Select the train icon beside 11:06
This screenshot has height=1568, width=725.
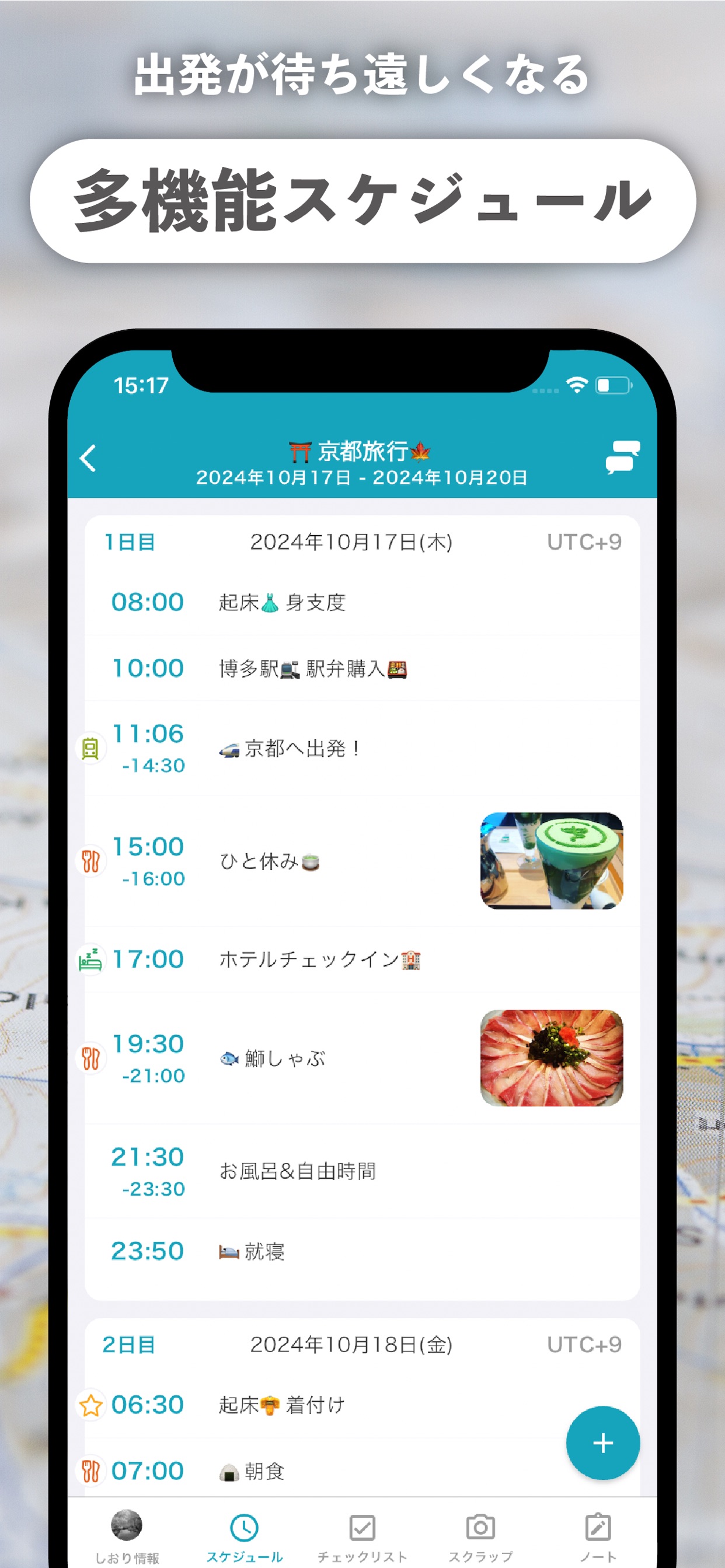pyautogui.click(x=90, y=748)
